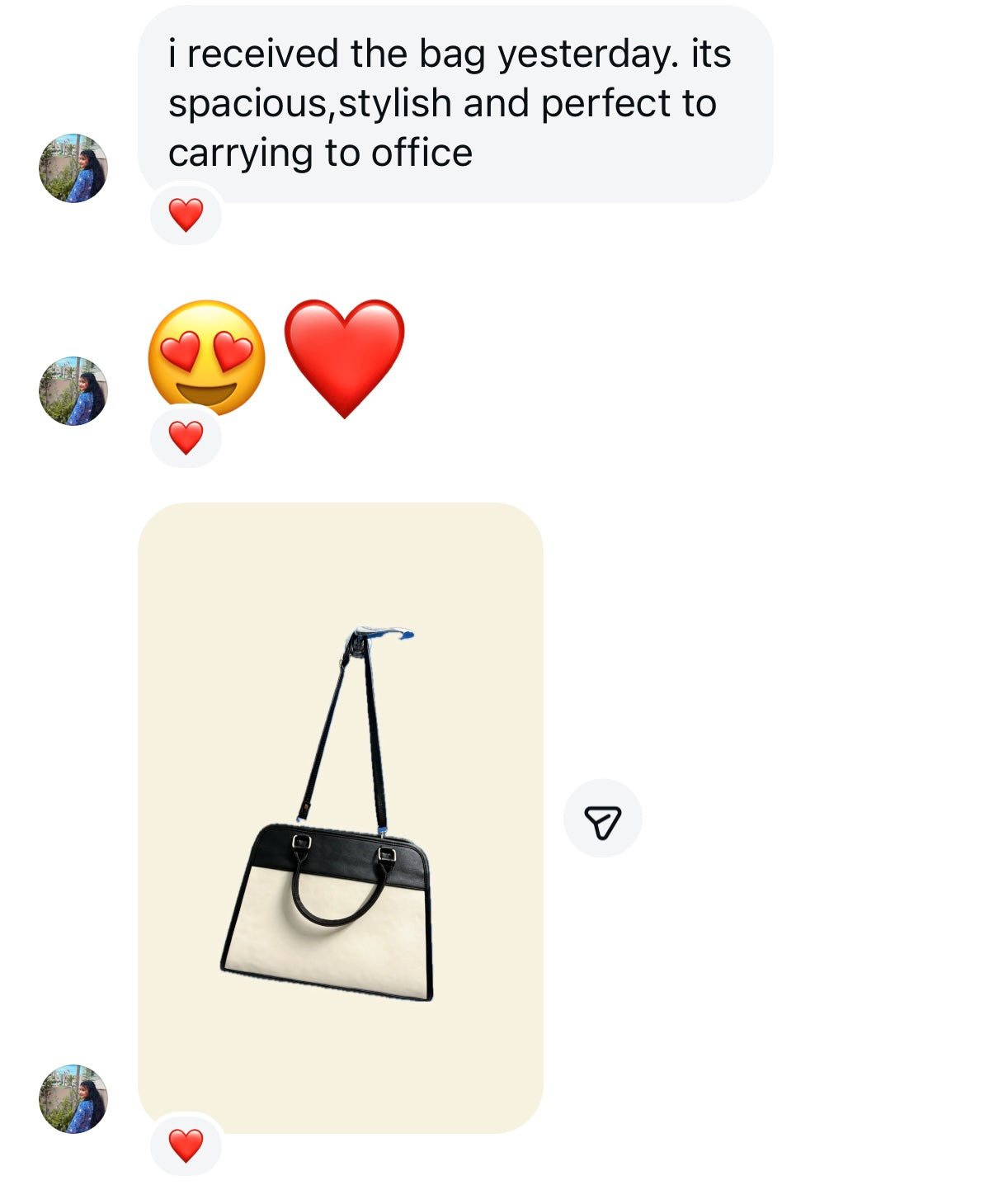Open sender's avatar beside the bag photo
994x1204 pixels.
point(73,1099)
